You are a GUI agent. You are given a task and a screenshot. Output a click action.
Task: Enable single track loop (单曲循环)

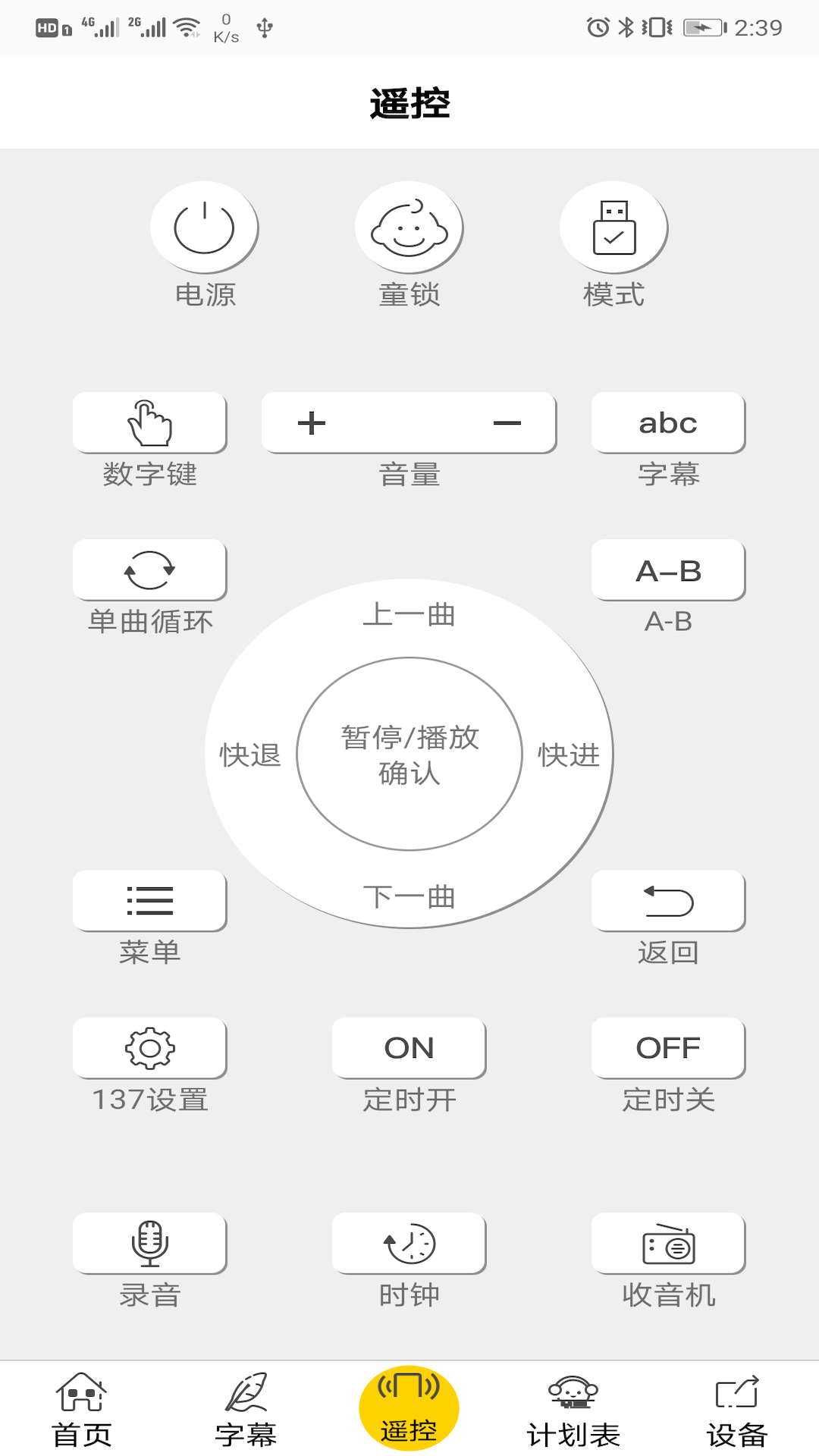[149, 570]
